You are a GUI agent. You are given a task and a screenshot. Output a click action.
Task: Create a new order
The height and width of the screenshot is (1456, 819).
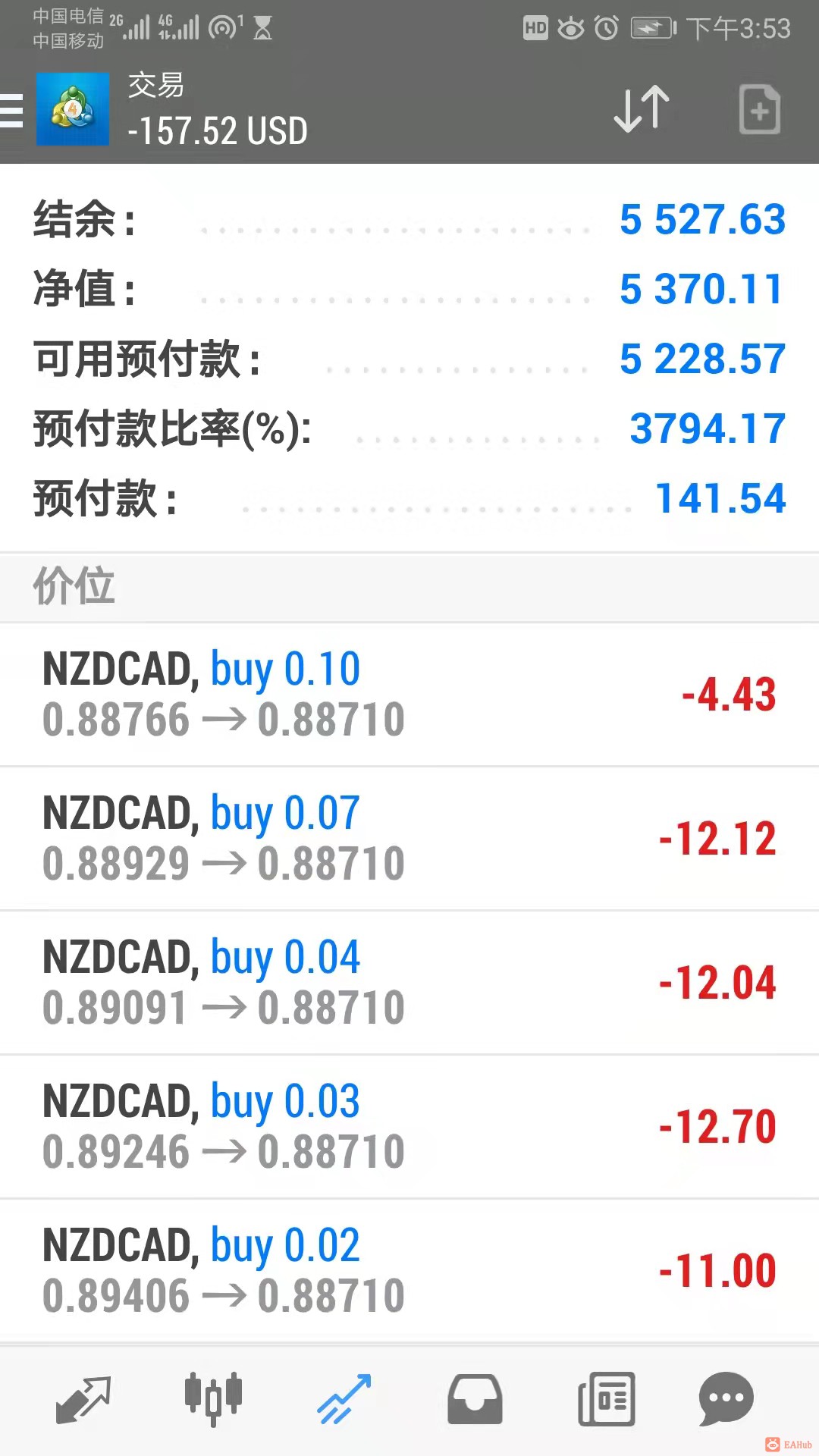[759, 110]
